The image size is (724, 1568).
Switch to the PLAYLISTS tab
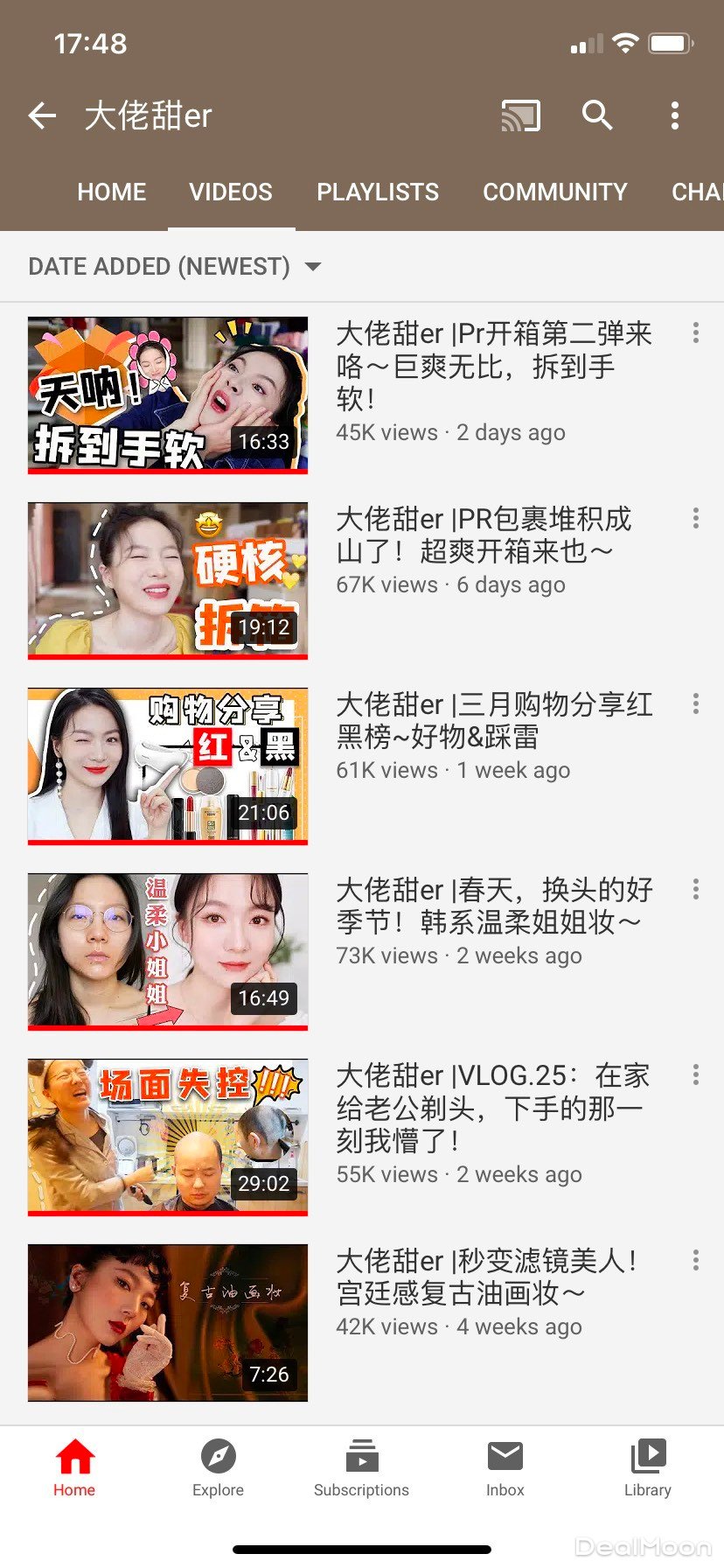(378, 192)
